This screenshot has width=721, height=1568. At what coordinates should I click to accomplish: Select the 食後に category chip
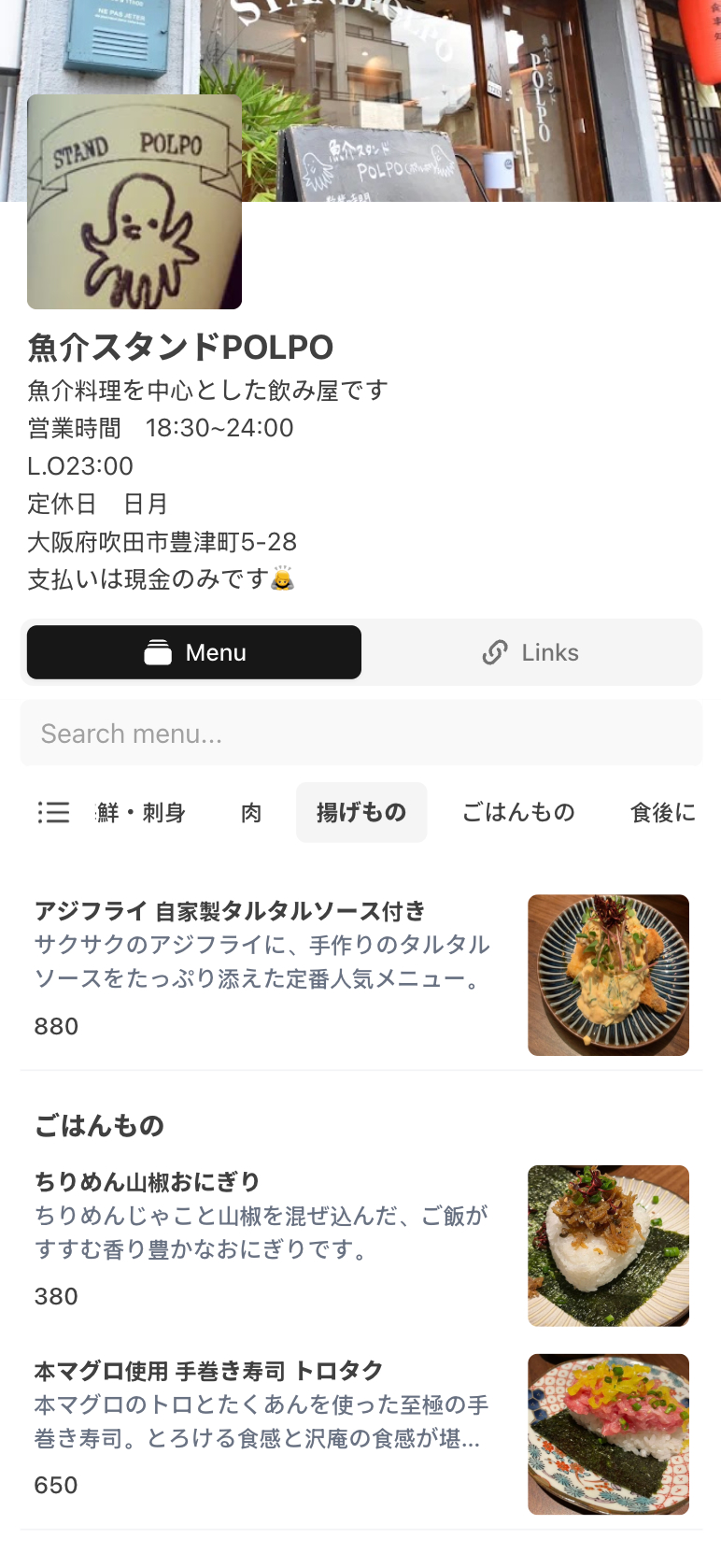pos(663,813)
